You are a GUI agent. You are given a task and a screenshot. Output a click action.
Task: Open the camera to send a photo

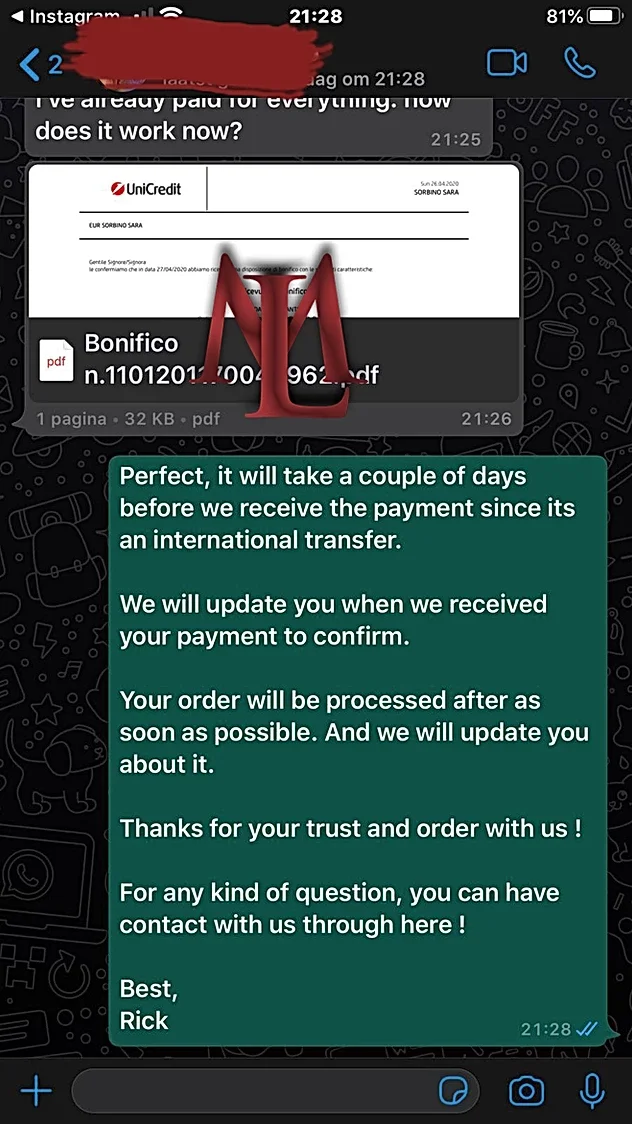point(526,1091)
